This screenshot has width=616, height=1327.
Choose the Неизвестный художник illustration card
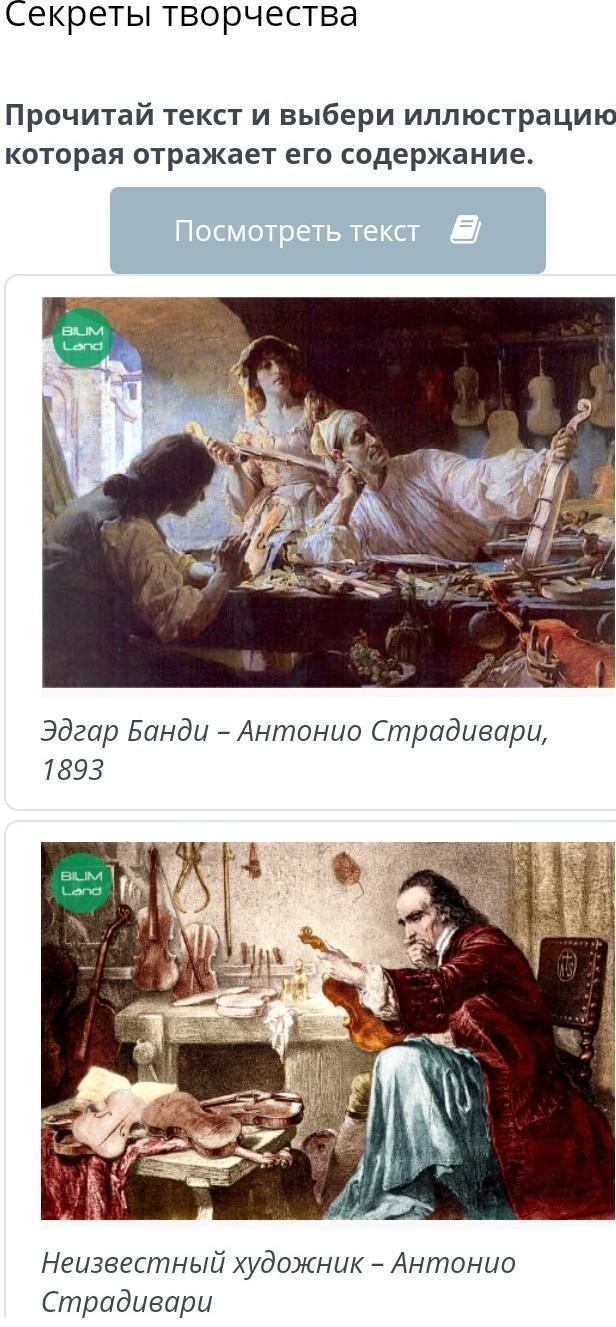[x=328, y=1030]
